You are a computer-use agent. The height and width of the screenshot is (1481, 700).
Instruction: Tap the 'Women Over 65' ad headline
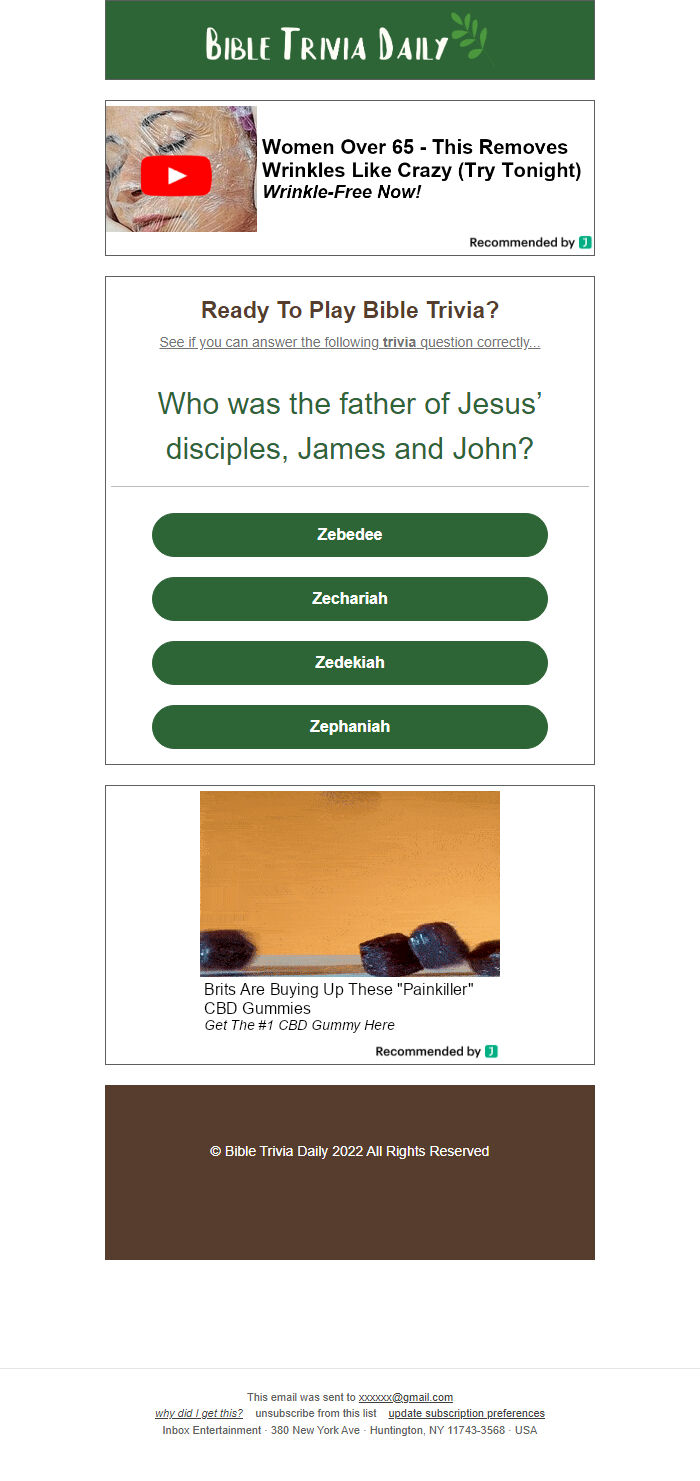click(x=422, y=158)
